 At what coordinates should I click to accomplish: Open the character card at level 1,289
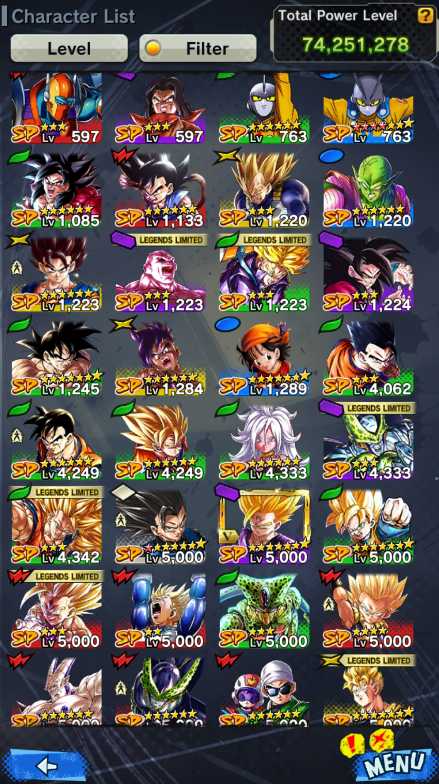tap(264, 358)
